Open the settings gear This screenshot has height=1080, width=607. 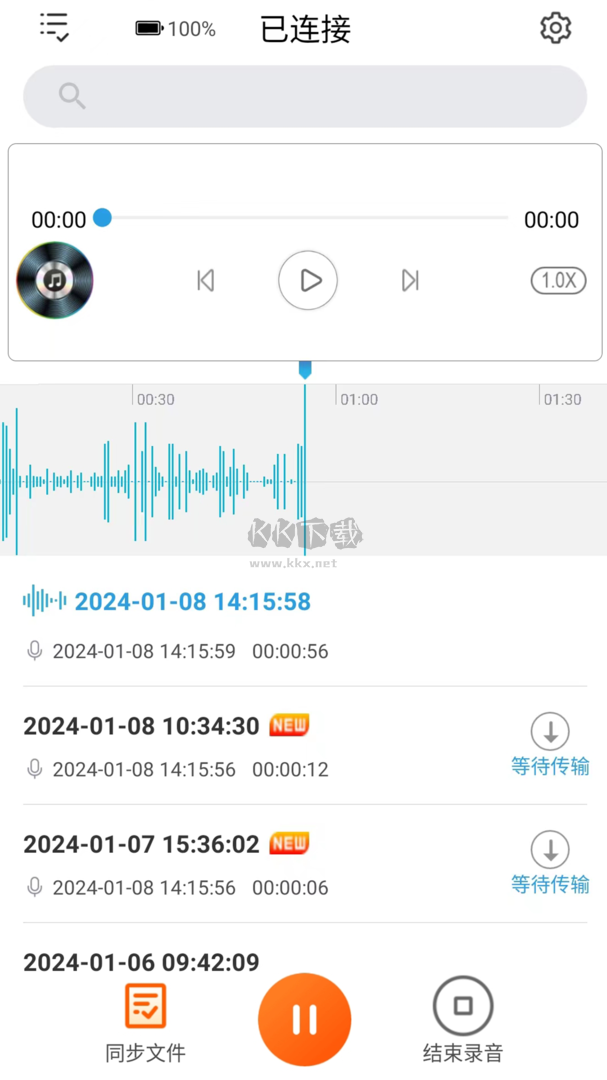click(x=555, y=28)
